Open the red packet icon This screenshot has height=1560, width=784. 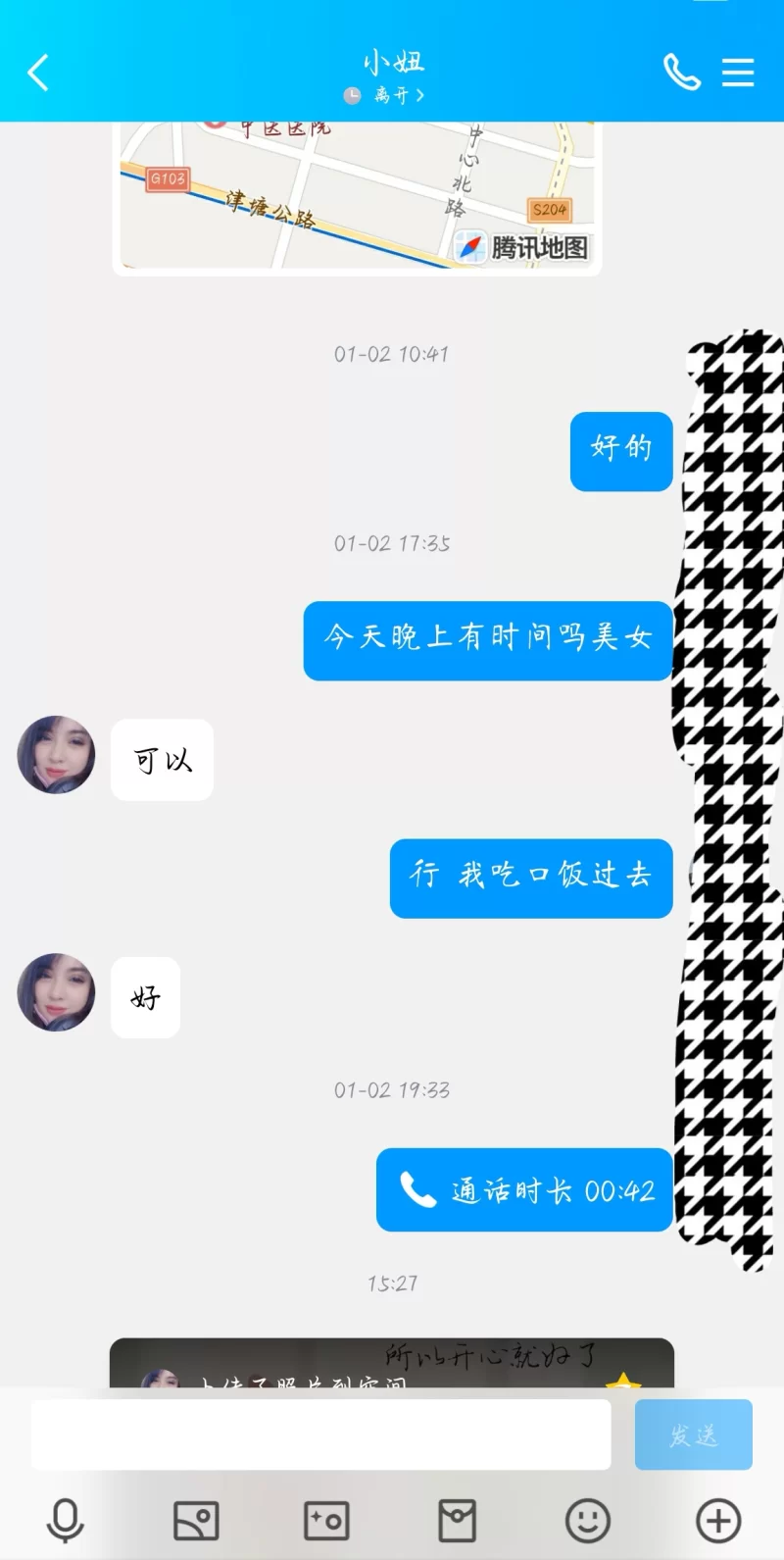coord(457,1521)
